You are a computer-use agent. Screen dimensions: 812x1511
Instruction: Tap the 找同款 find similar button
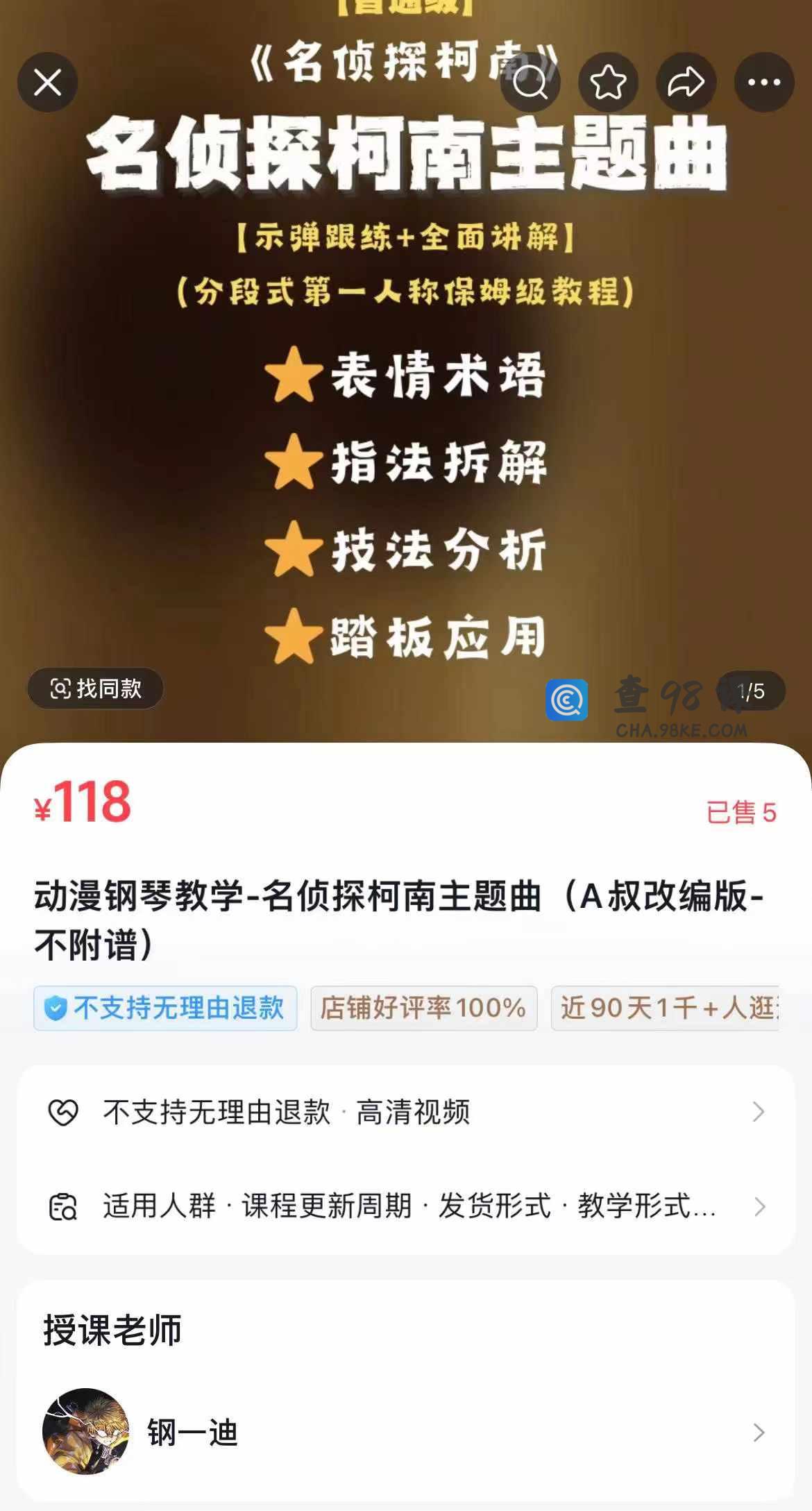(x=96, y=689)
